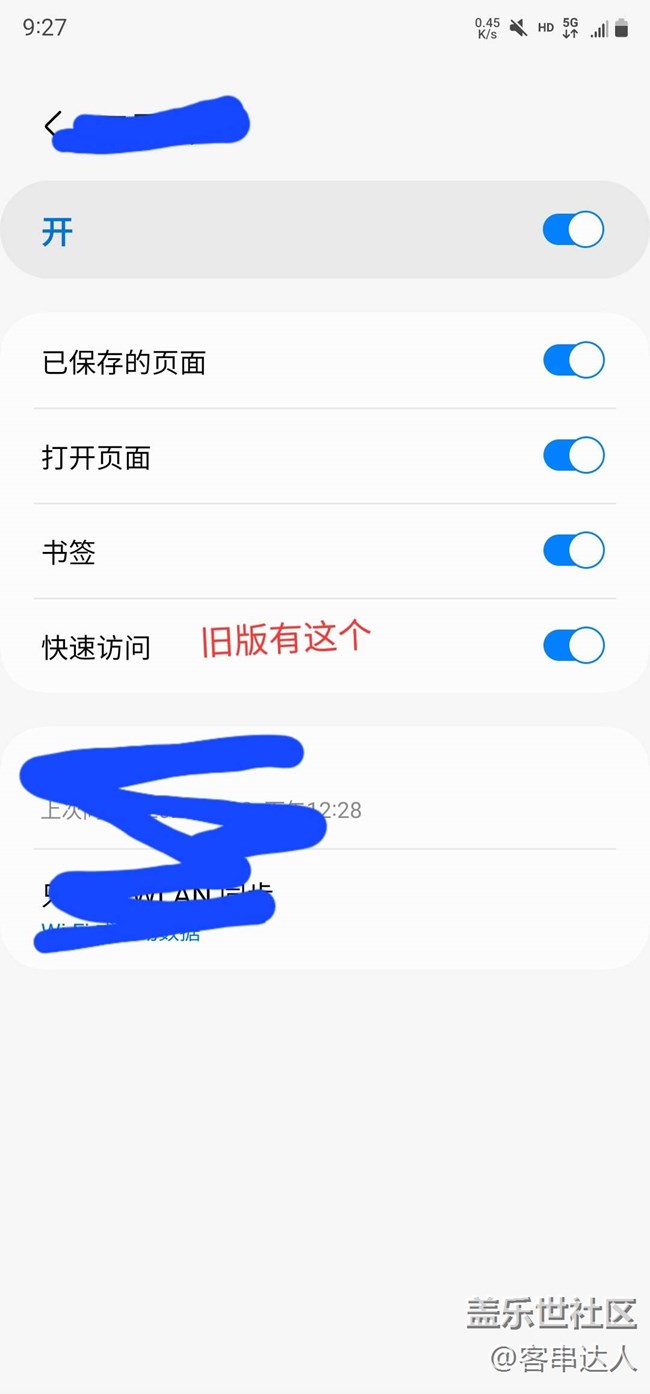
Task: Turn off the main 开 switch
Action: tap(574, 230)
